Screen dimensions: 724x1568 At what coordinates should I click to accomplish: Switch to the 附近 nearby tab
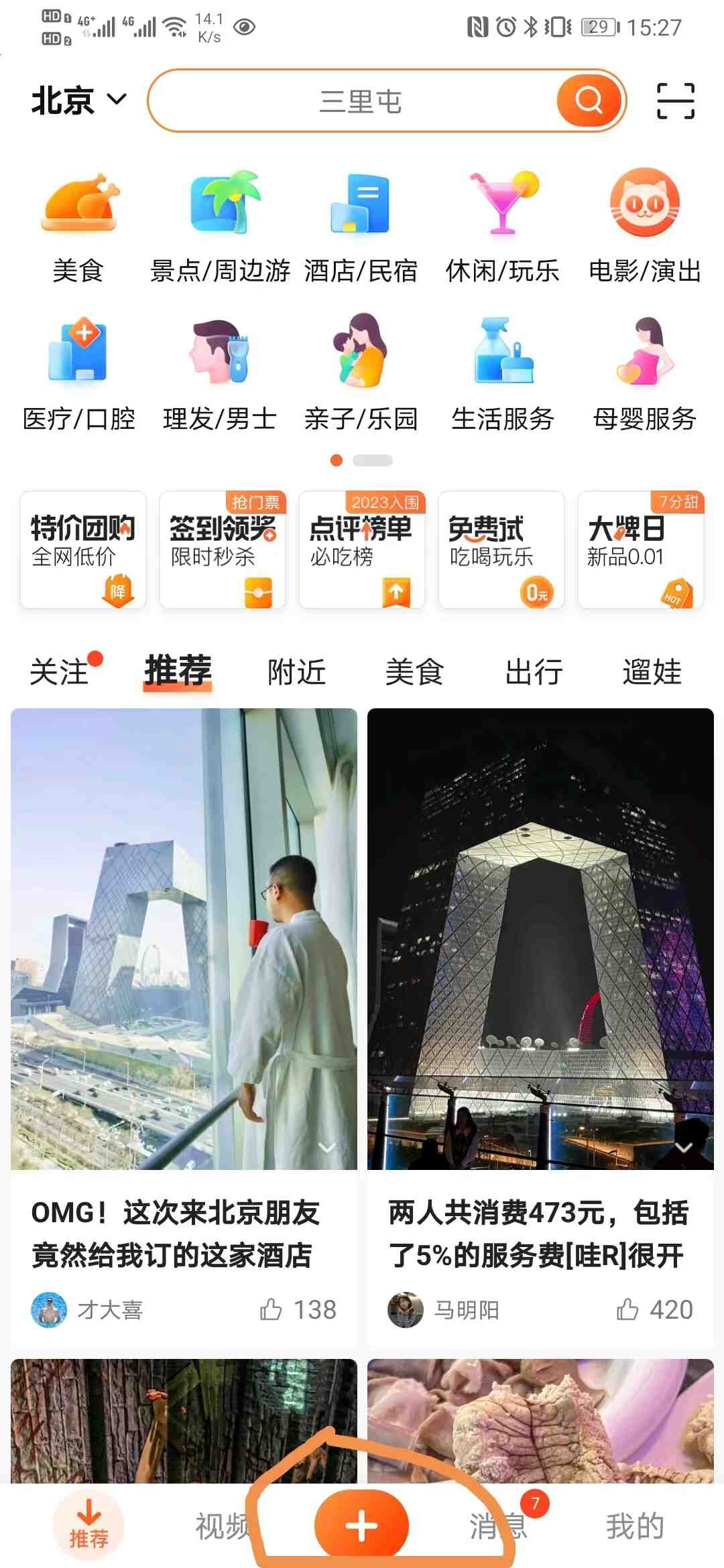(x=295, y=671)
